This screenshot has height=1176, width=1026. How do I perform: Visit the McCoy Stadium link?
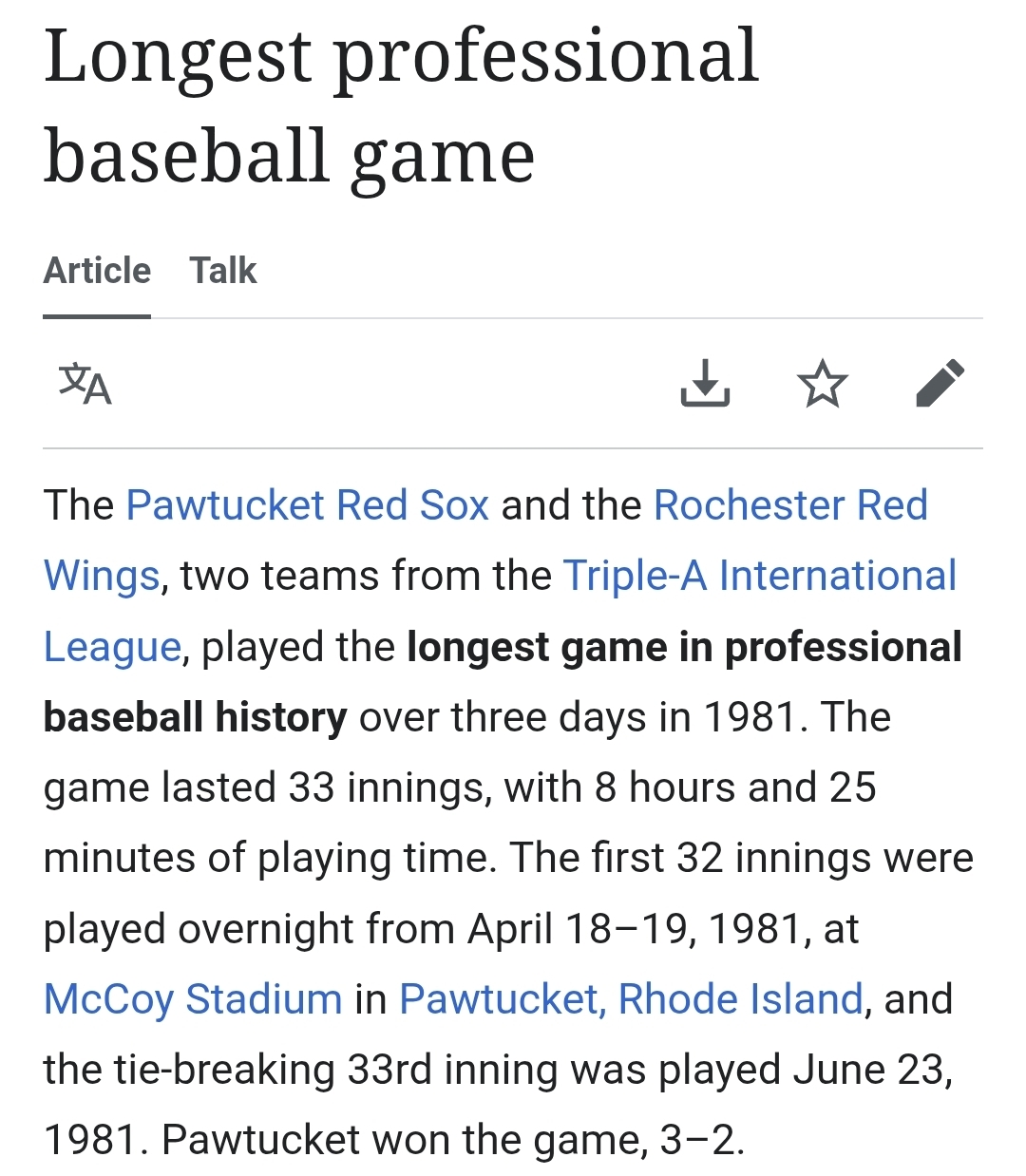[193, 999]
